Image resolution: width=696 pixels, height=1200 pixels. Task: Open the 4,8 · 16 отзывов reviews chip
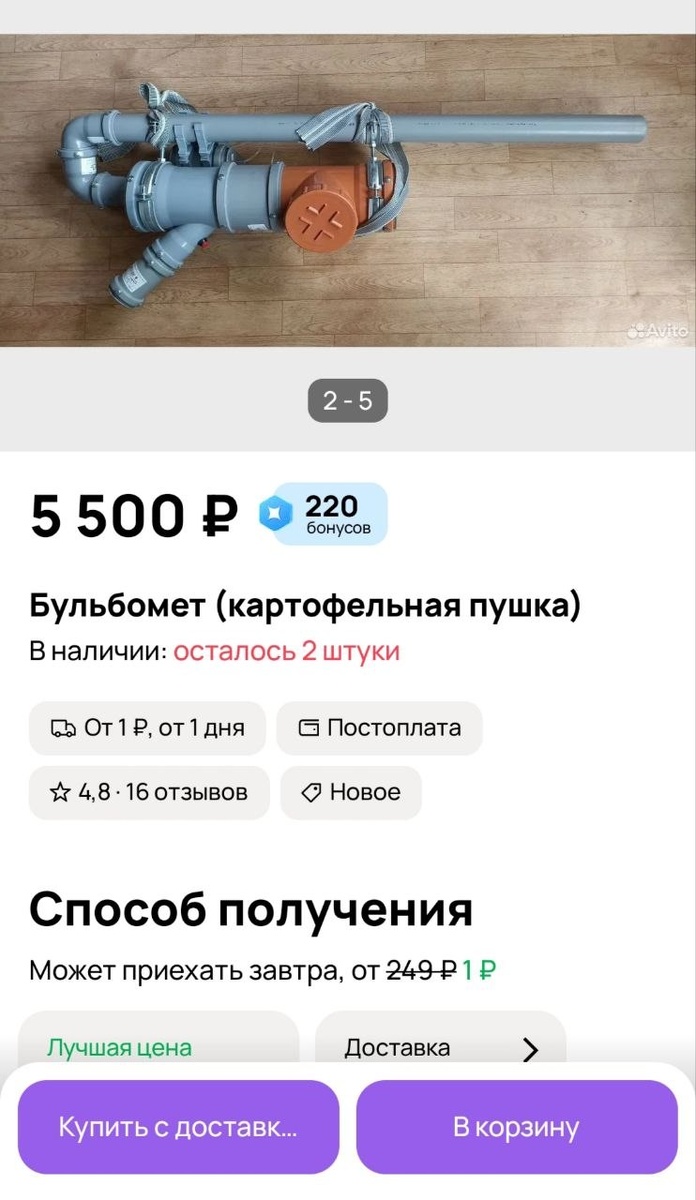point(149,792)
